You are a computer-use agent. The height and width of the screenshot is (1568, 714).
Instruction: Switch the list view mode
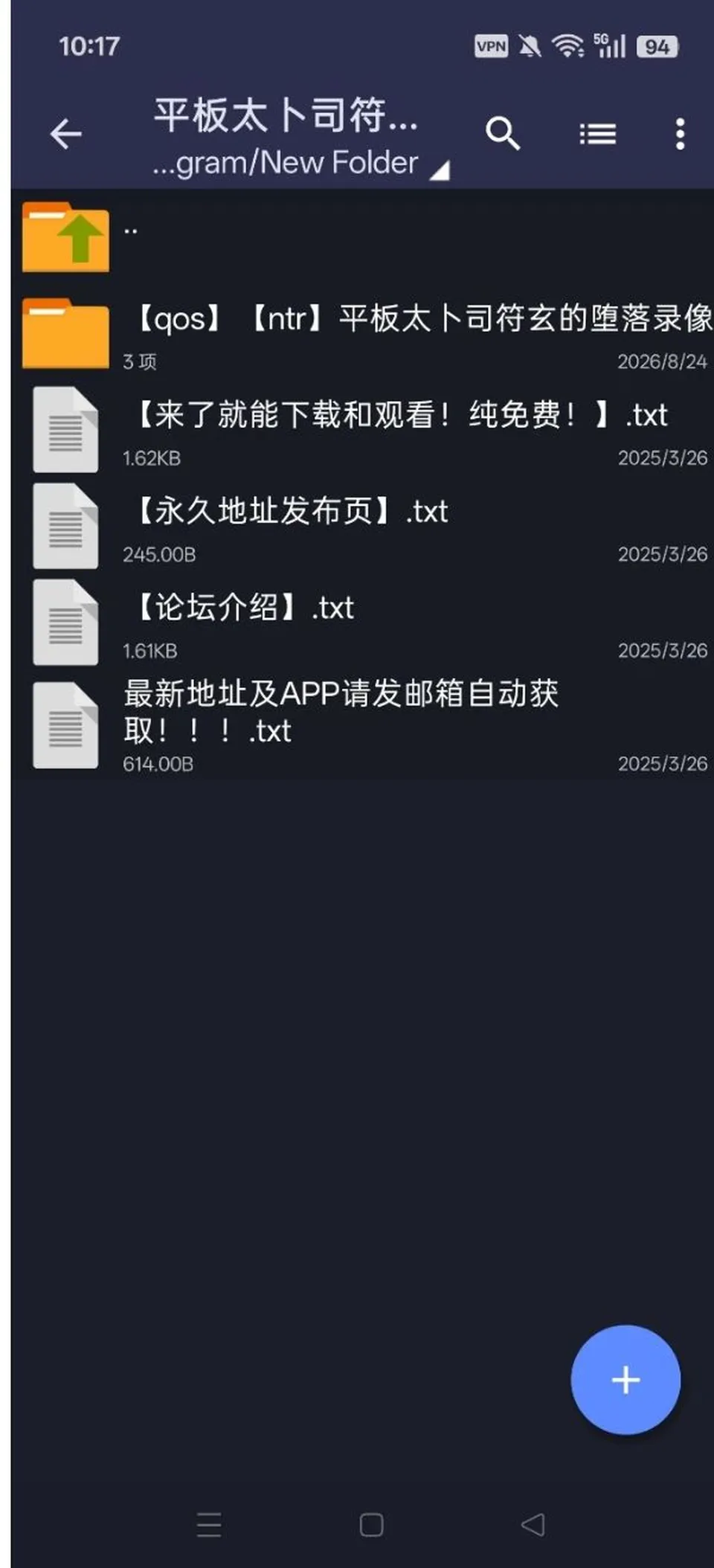pos(597,135)
